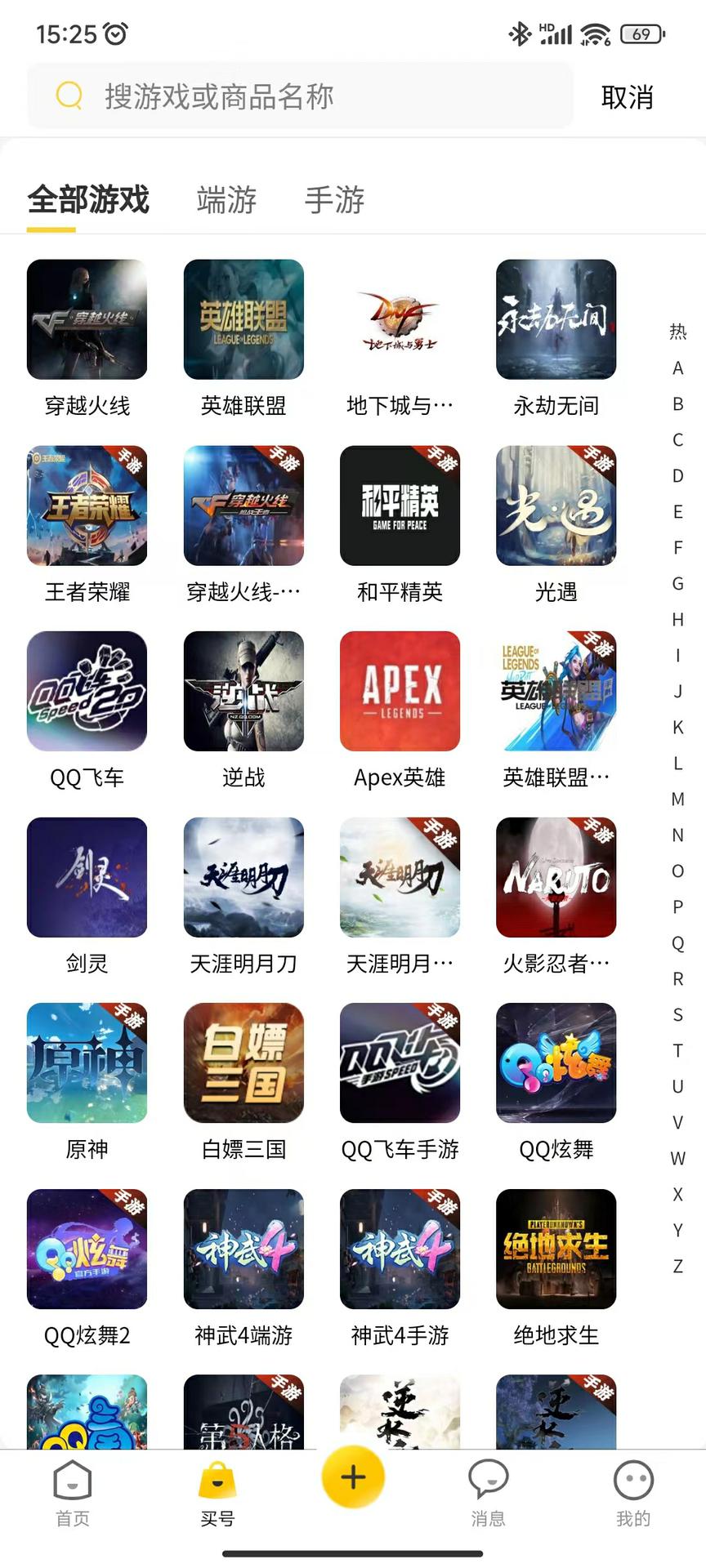The width and height of the screenshot is (706, 1568).
Task: Open the 首页 home icon
Action: point(72,1486)
